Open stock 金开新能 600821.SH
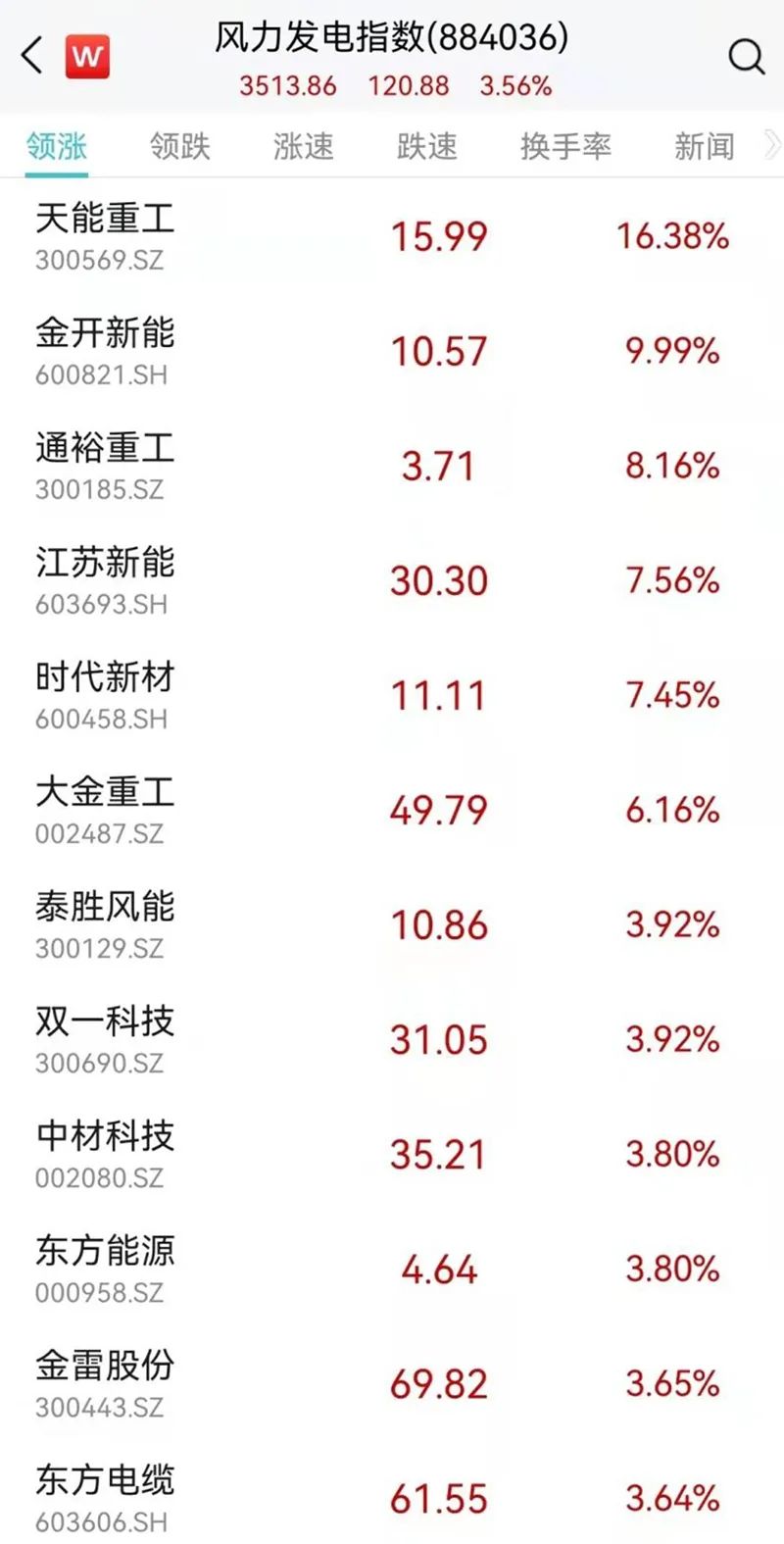 tap(392, 351)
